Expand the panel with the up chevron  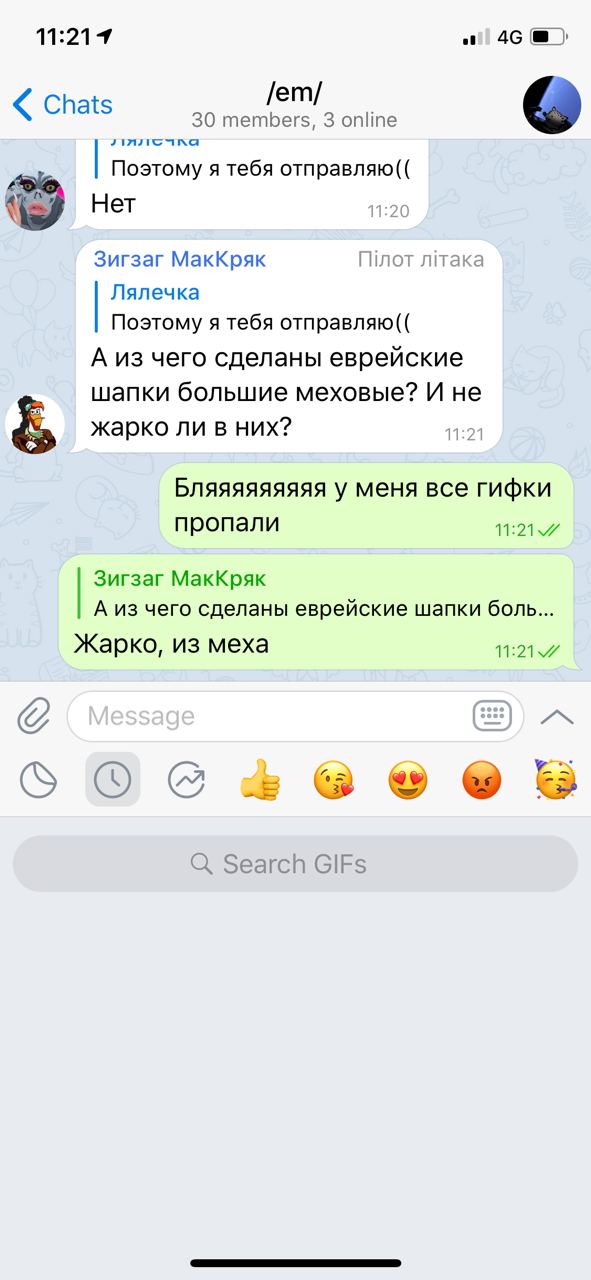(557, 716)
